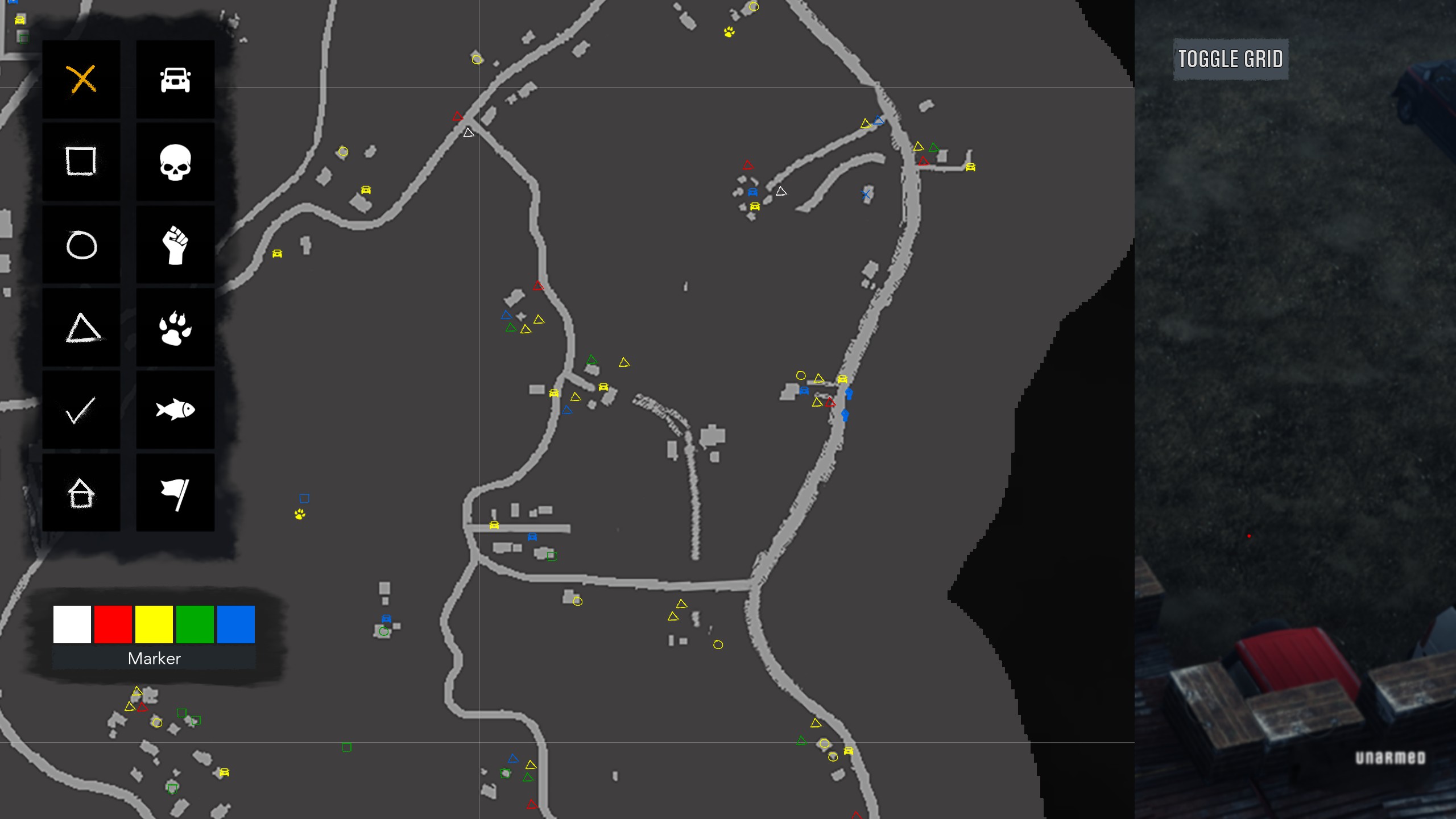1456x819 pixels.
Task: Pick the flag marker icon
Action: pyautogui.click(x=175, y=493)
